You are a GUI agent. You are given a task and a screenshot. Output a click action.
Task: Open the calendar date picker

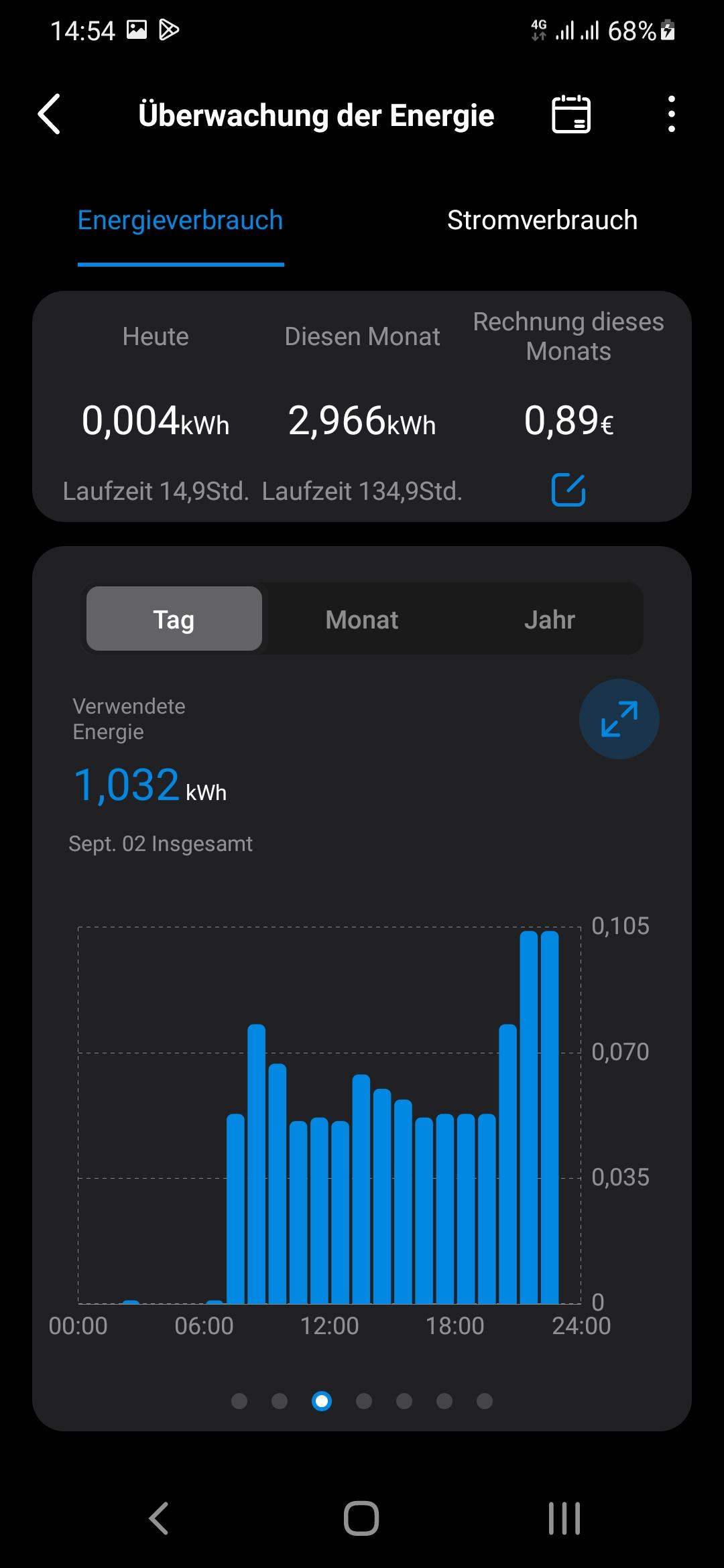570,115
